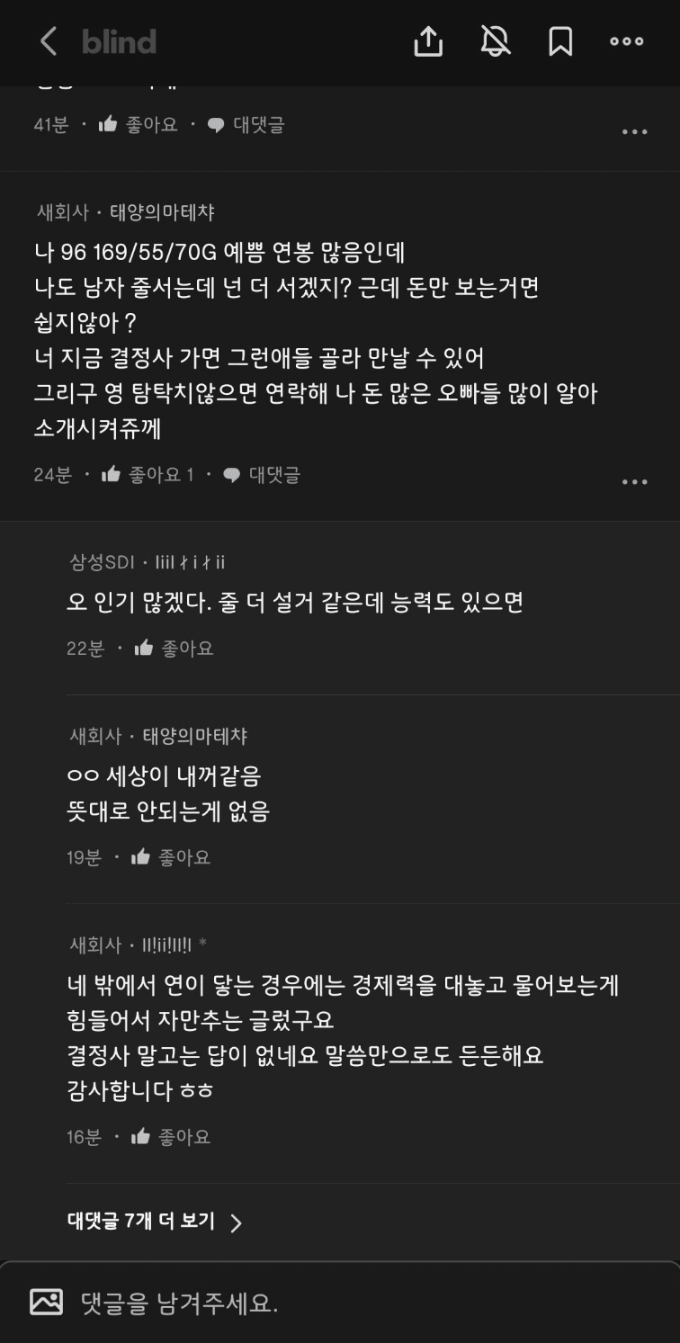
Task: Like the 24분 comment by 태양의마테챠
Action: 148,475
